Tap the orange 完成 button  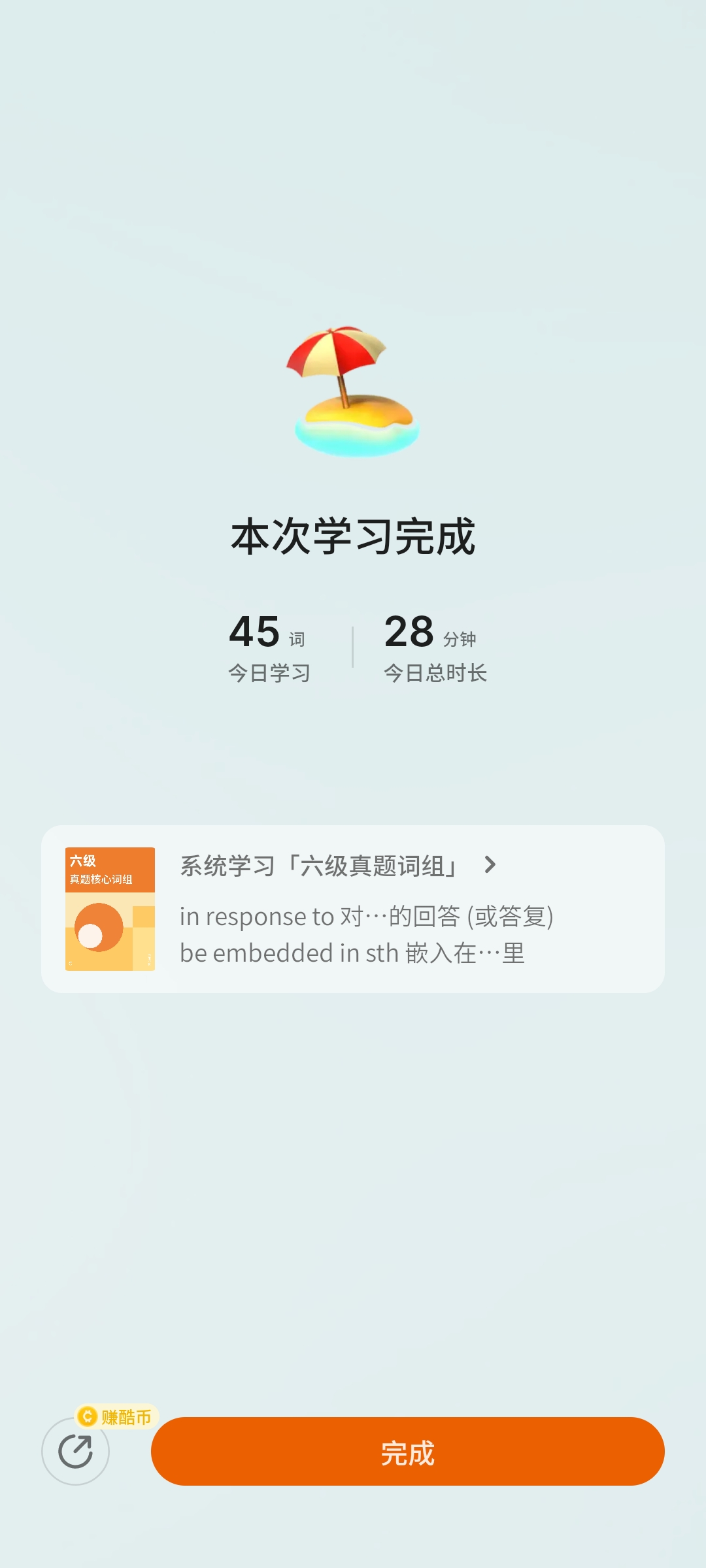407,1452
